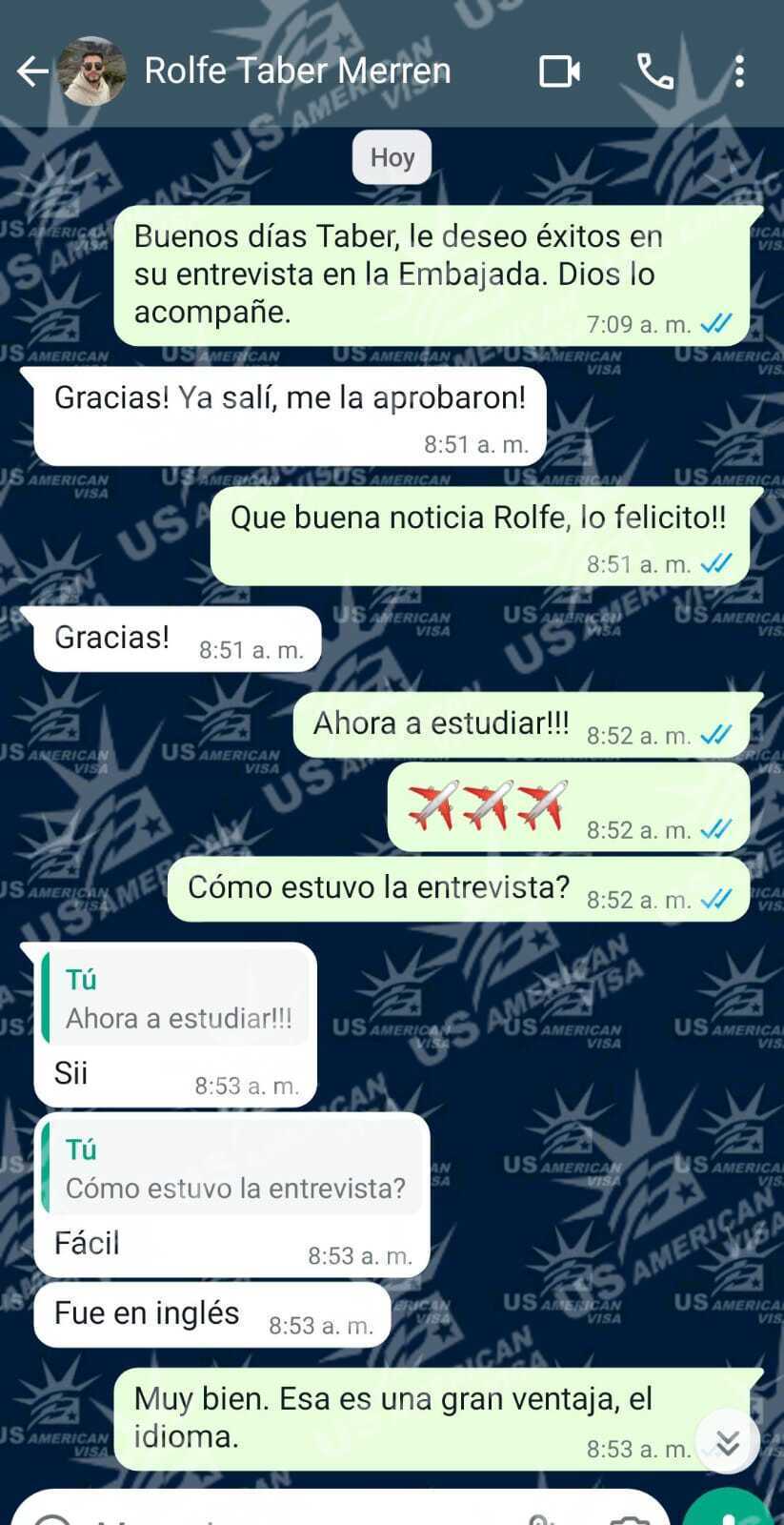
Task: View contact info for Rolfe Taber Merren
Action: [x=297, y=71]
